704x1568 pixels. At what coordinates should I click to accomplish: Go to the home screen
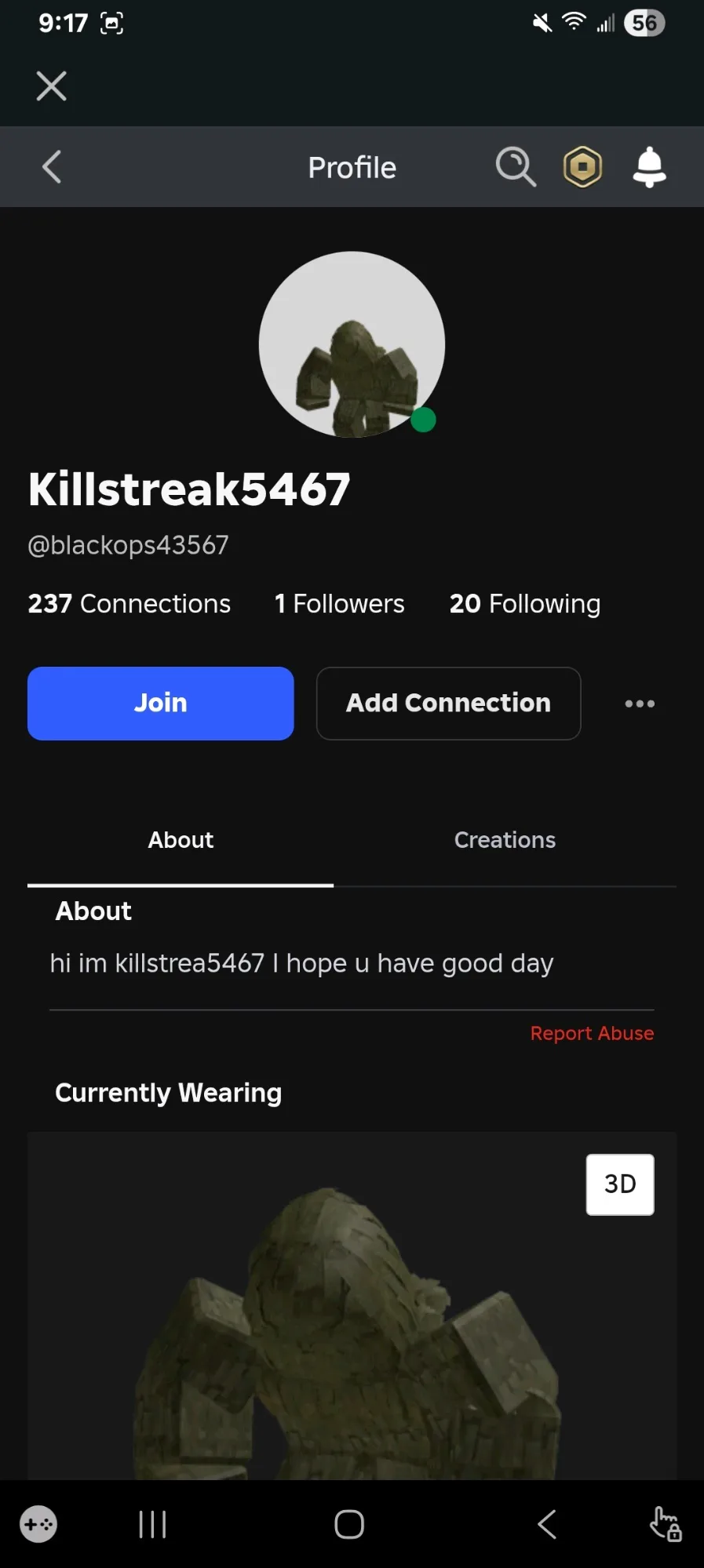point(349,1525)
